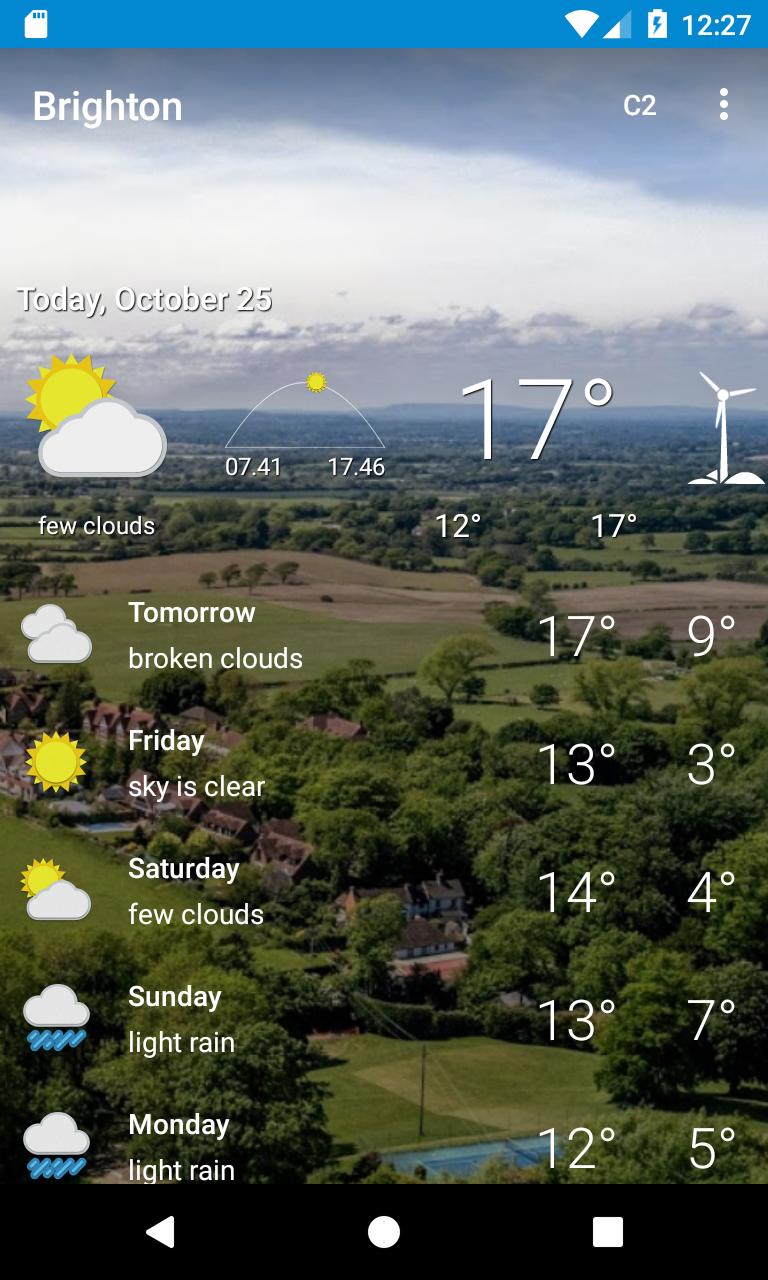Screen dimensions: 768x1280
Task: Tap Today, October 25 header
Action: point(143,298)
